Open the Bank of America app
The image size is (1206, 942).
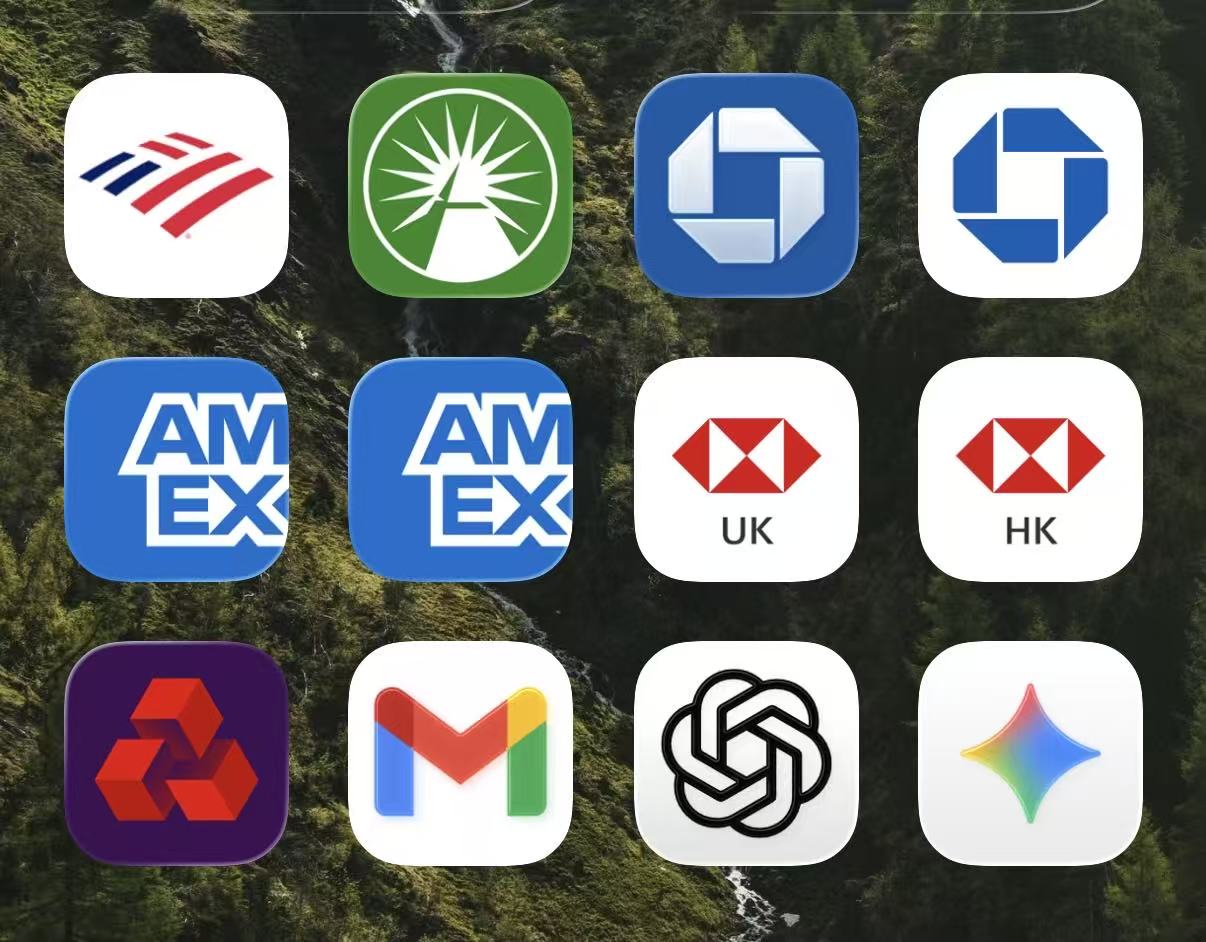point(176,185)
